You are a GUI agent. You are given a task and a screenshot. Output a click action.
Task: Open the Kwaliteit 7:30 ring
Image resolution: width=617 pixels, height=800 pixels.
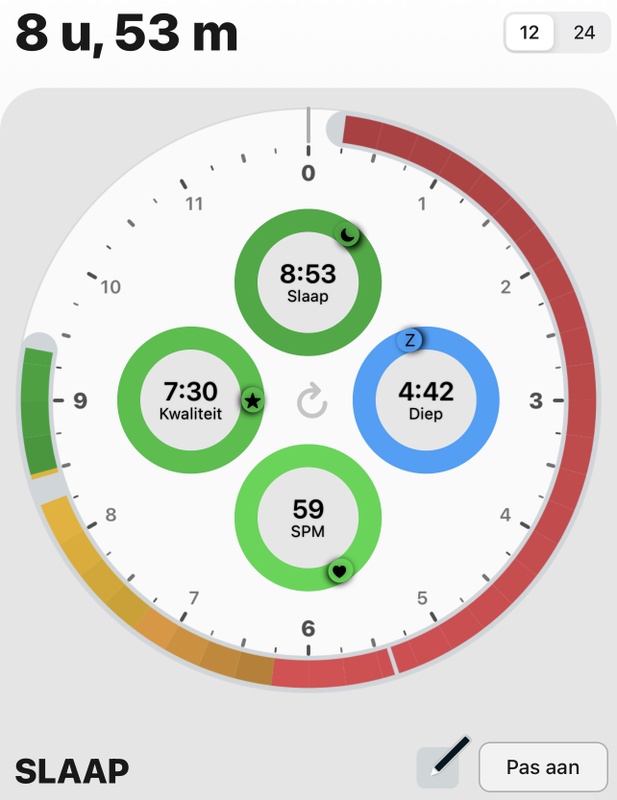(190, 403)
